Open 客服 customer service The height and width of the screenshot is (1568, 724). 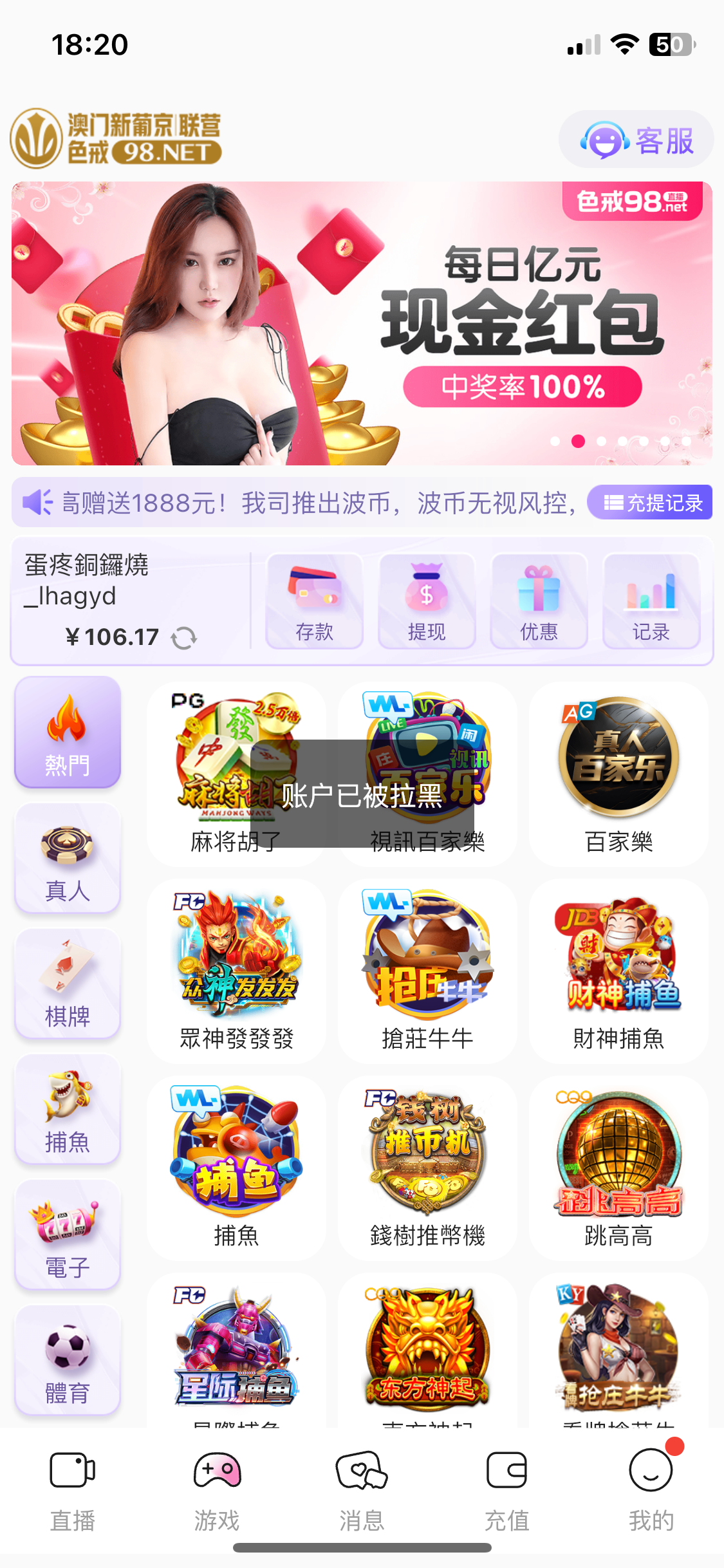636,140
